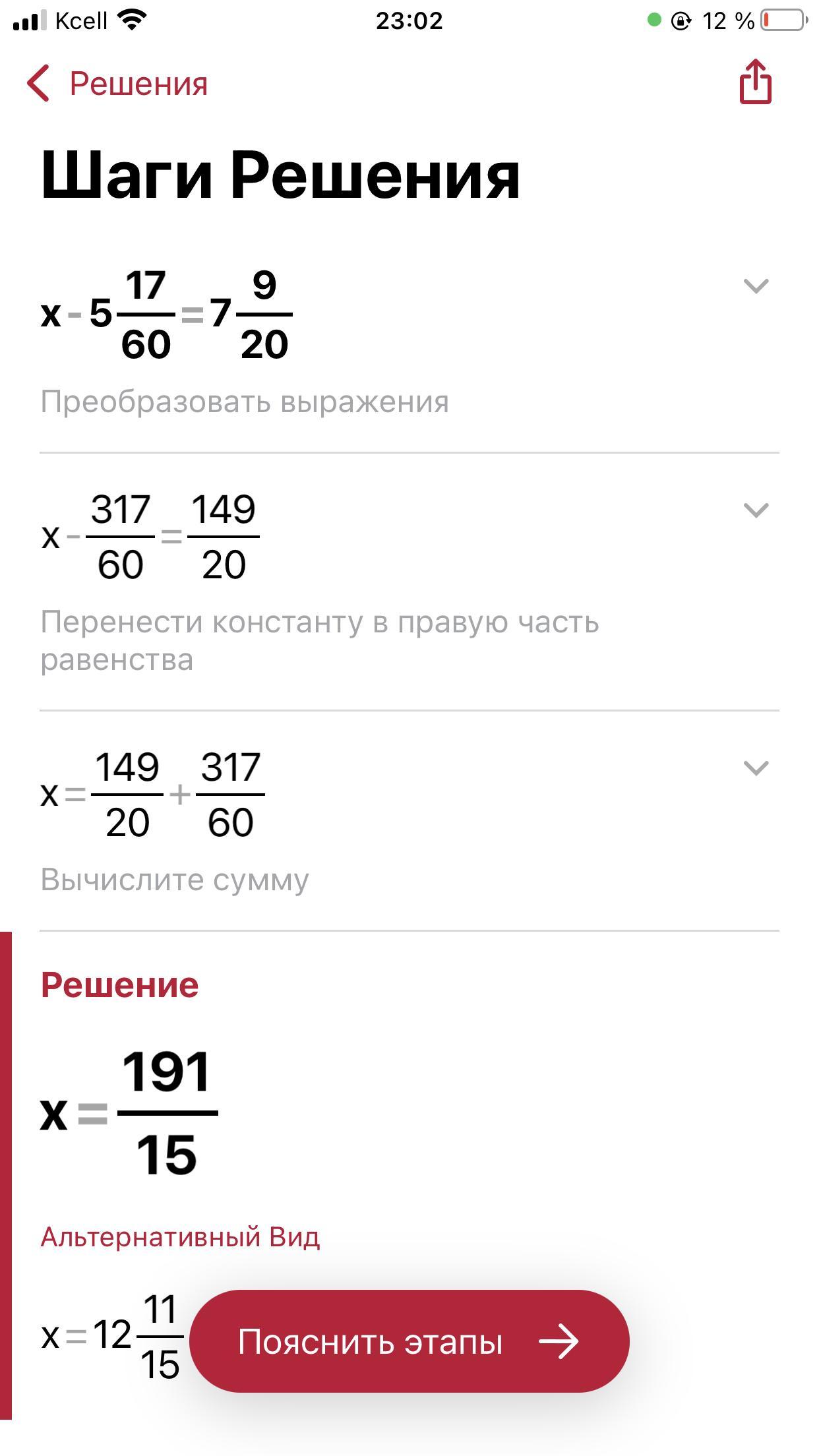The image size is (819, 1456).
Task: Expand the Вычислите сумму step
Action: point(756,768)
